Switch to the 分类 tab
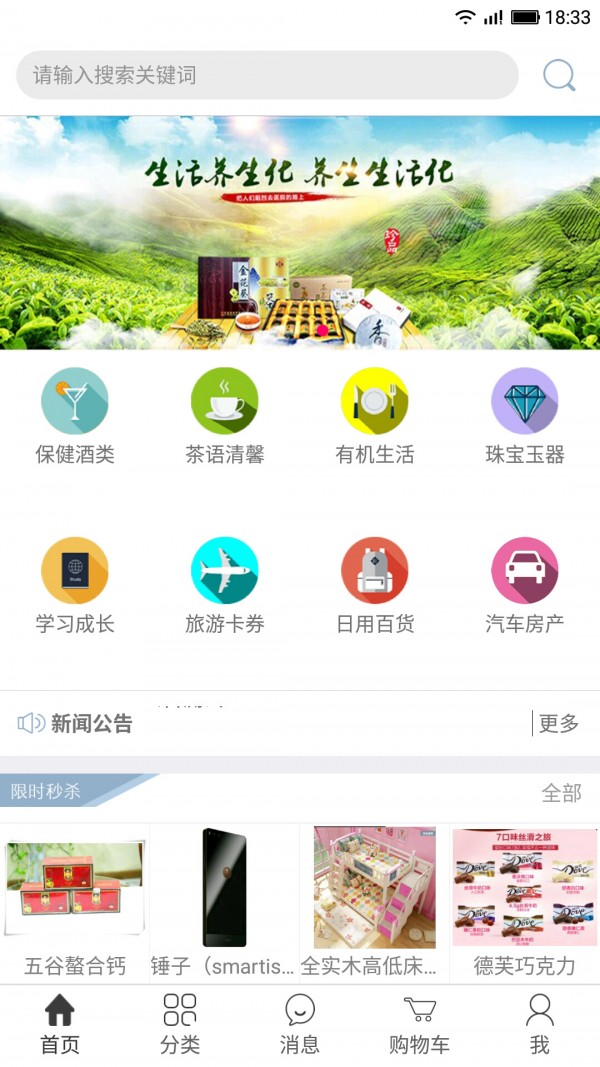 tap(180, 1025)
